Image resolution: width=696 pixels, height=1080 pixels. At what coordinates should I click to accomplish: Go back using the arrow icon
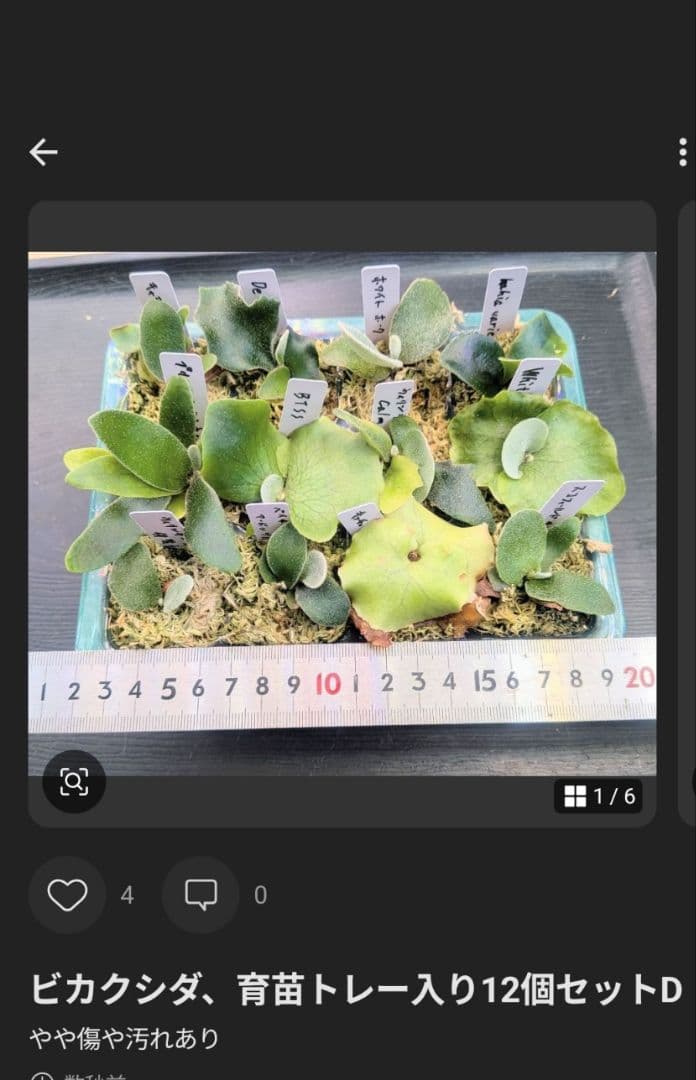pyautogui.click(x=43, y=152)
